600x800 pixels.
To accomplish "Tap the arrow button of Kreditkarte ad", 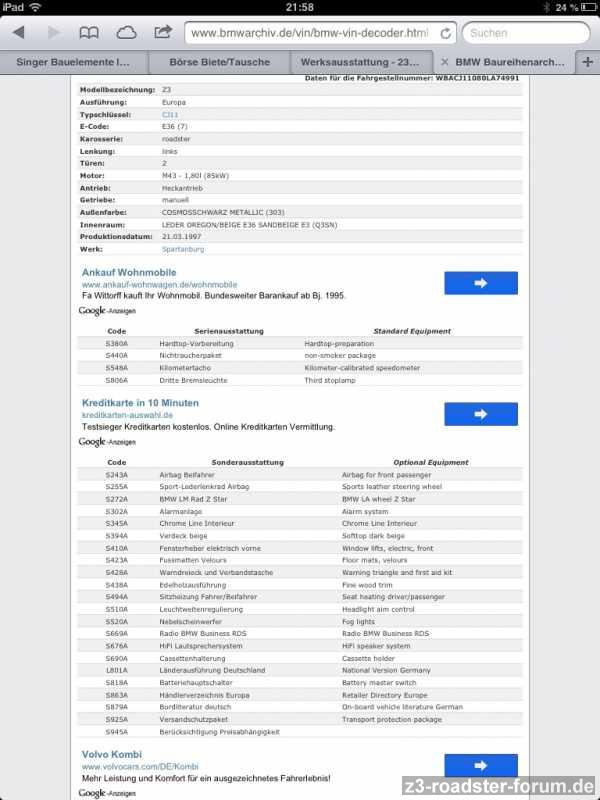I will click(x=480, y=414).
